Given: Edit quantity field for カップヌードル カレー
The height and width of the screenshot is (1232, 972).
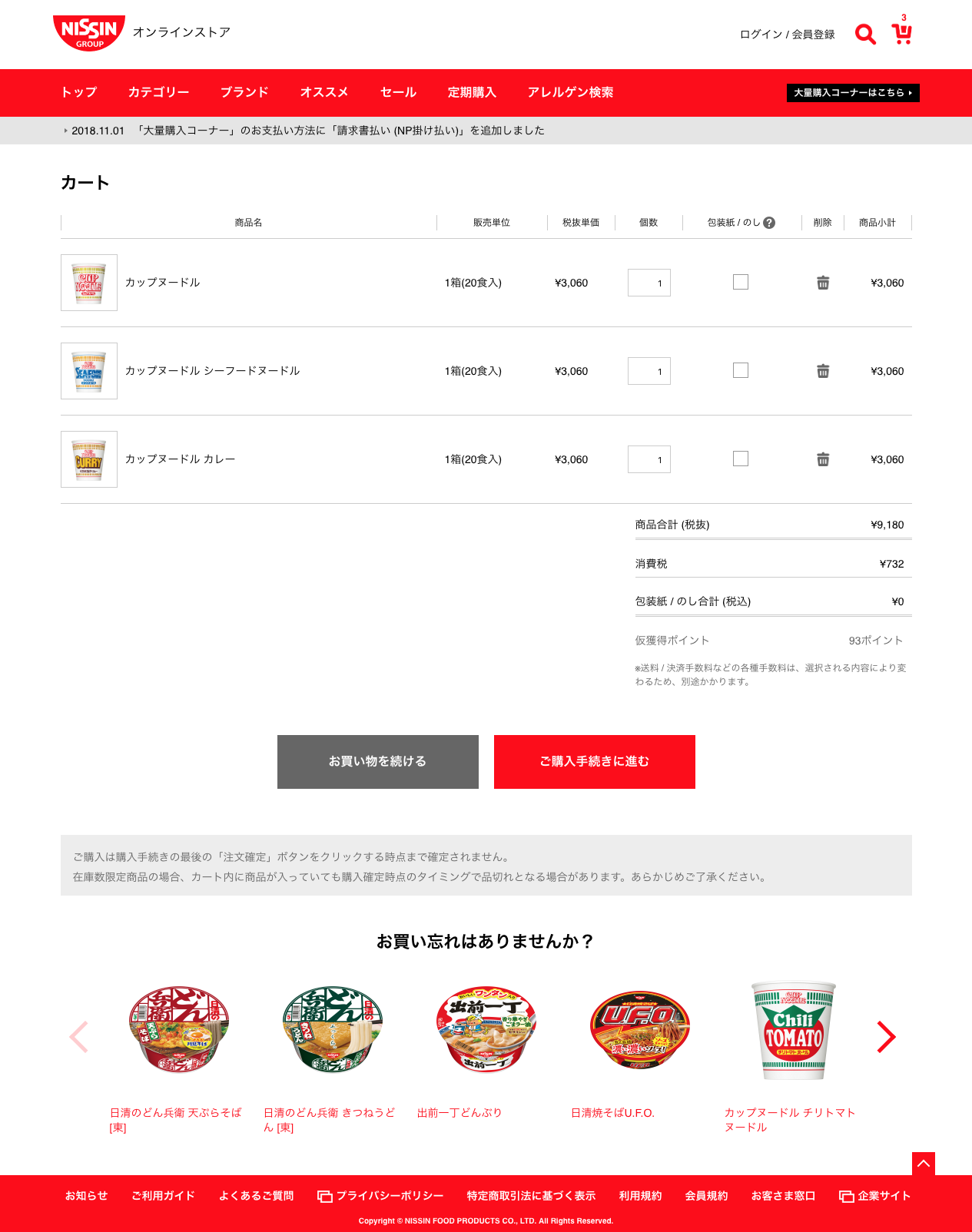Looking at the screenshot, I should tap(649, 459).
